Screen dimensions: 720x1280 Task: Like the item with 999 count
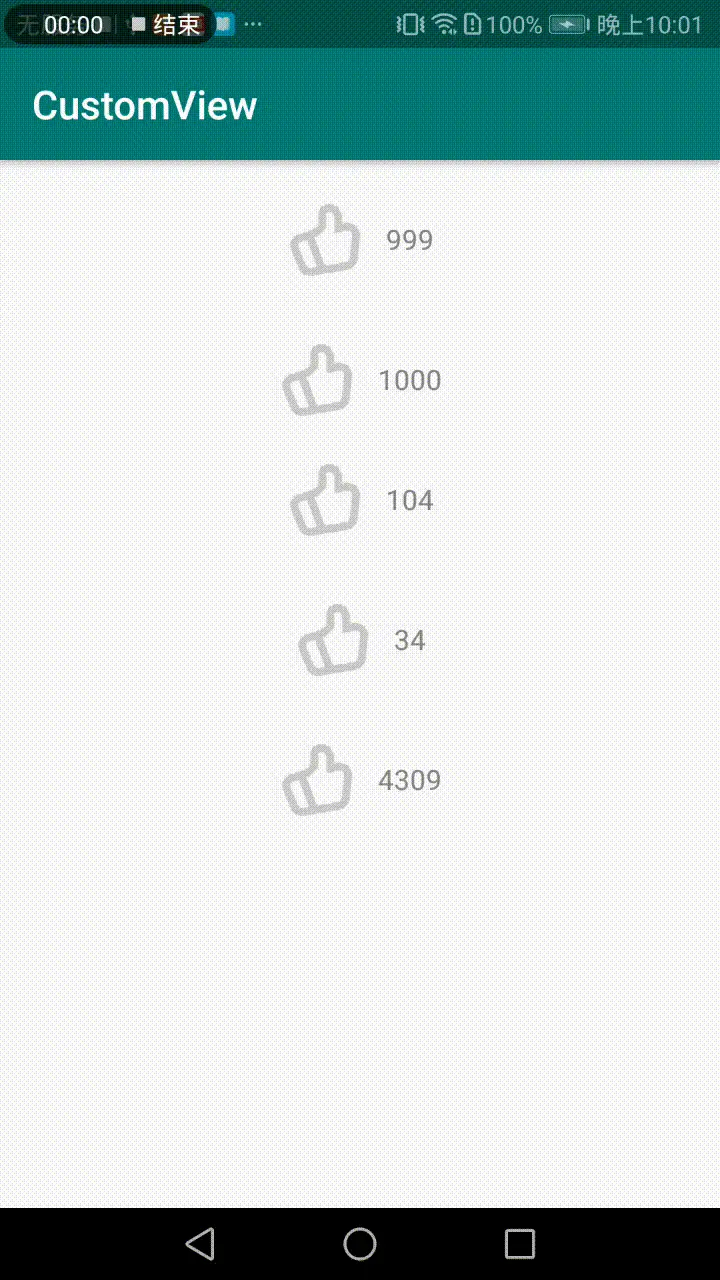coord(325,240)
